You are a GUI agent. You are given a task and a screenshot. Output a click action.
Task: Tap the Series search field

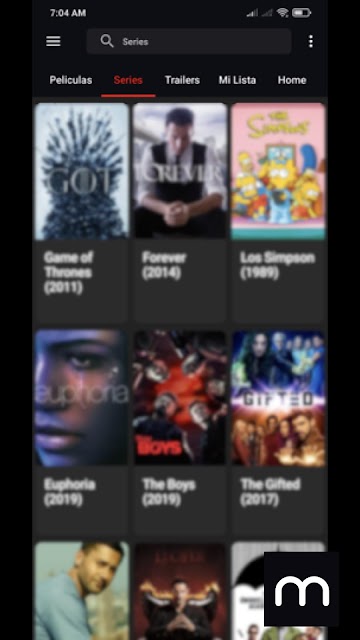pos(189,41)
